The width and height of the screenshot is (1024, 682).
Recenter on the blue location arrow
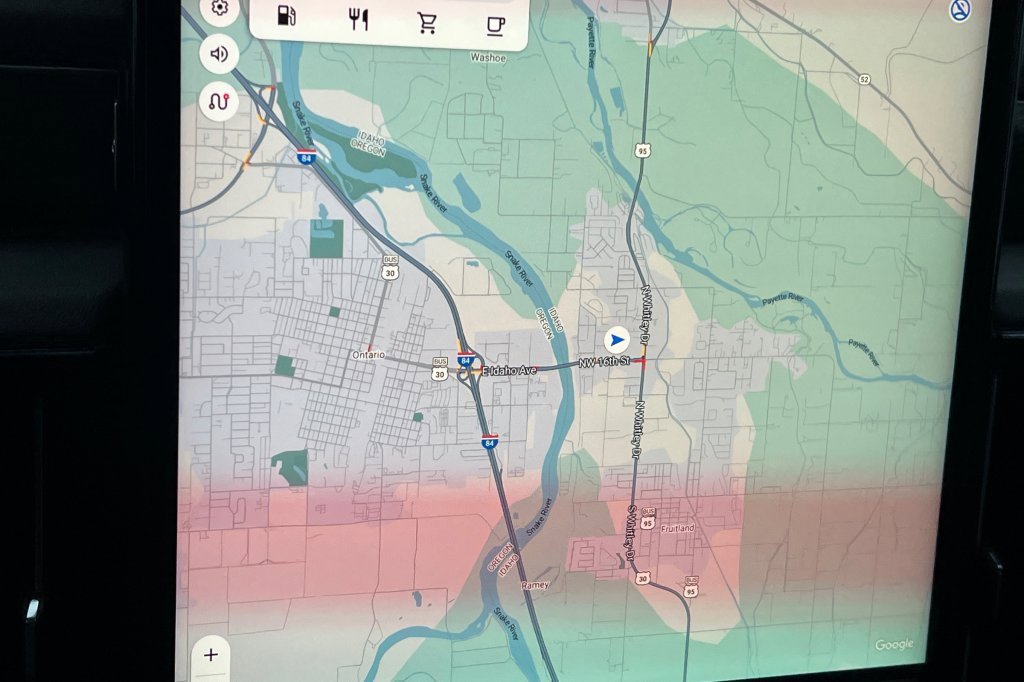617,338
